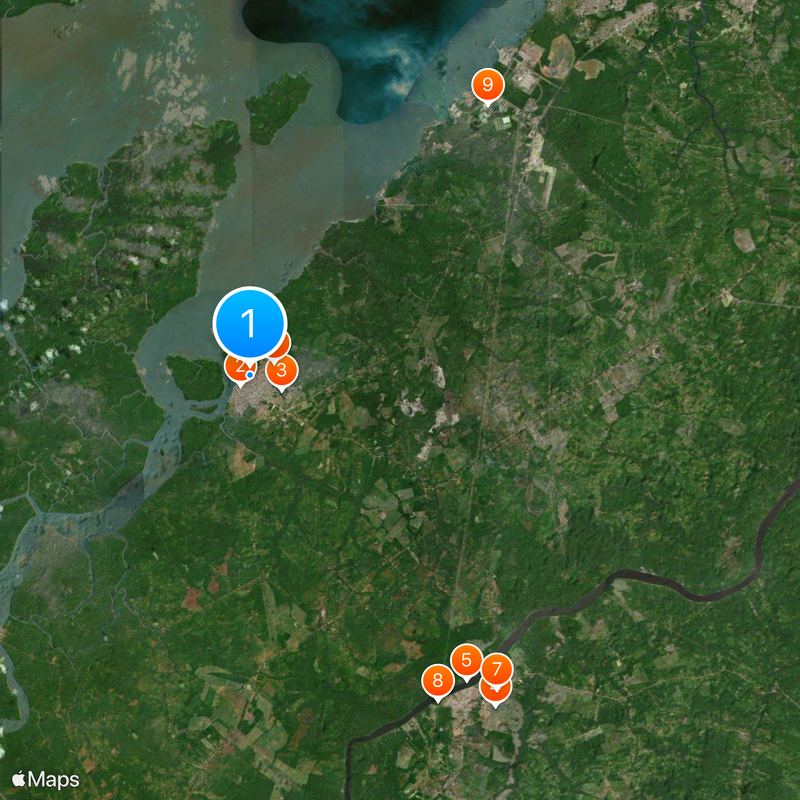Open map pin number 9

[487, 84]
